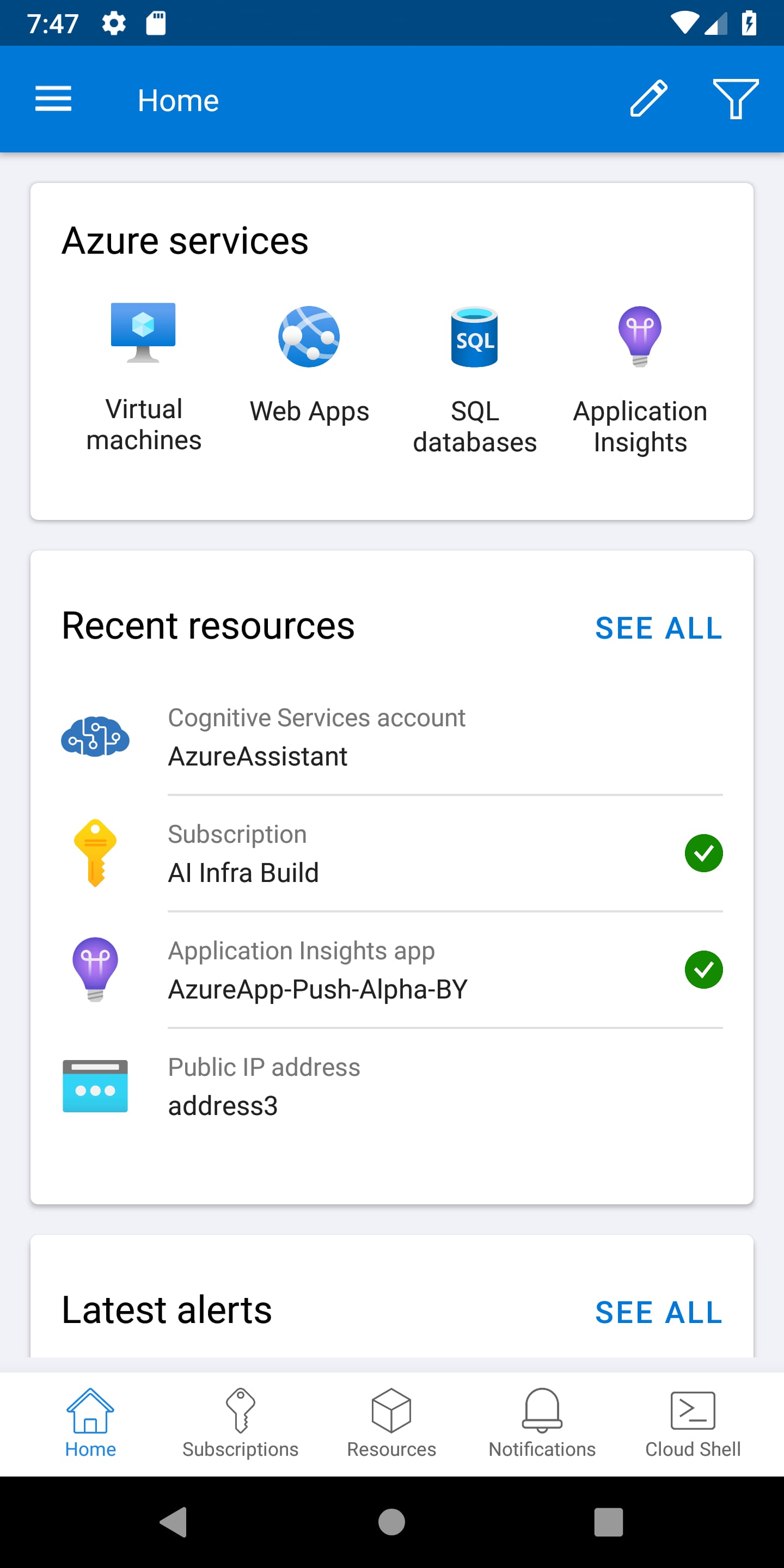The image size is (784, 1568).
Task: Click SEE ALL for Latest alerts
Action: click(659, 1312)
